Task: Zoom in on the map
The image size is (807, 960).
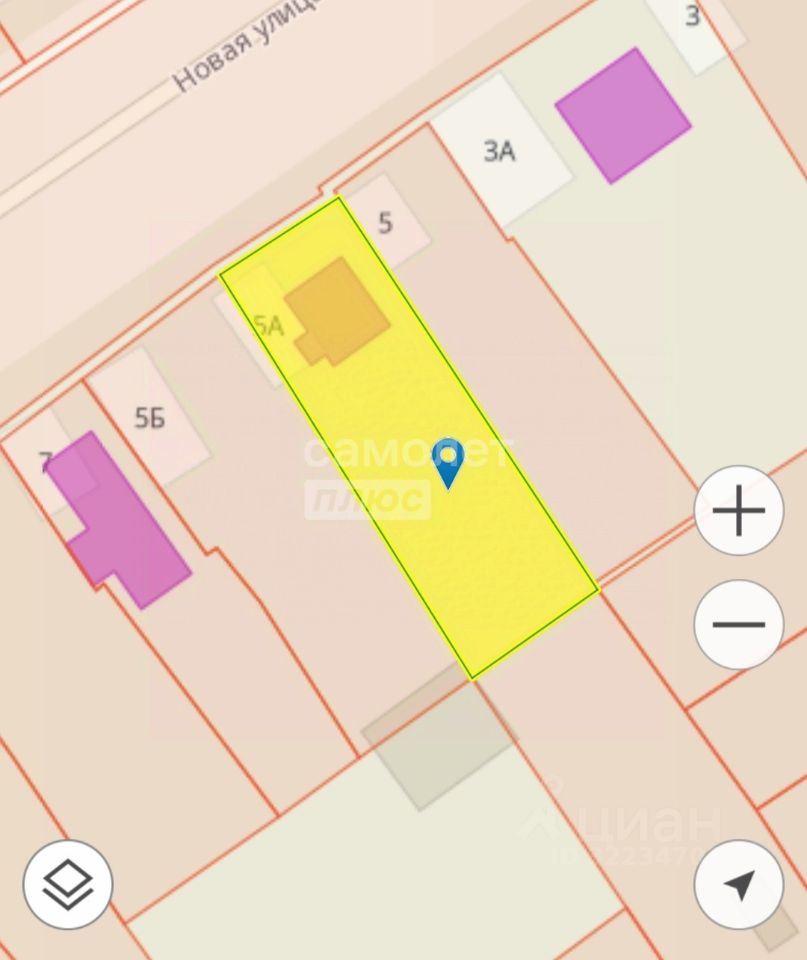Action: tap(739, 511)
